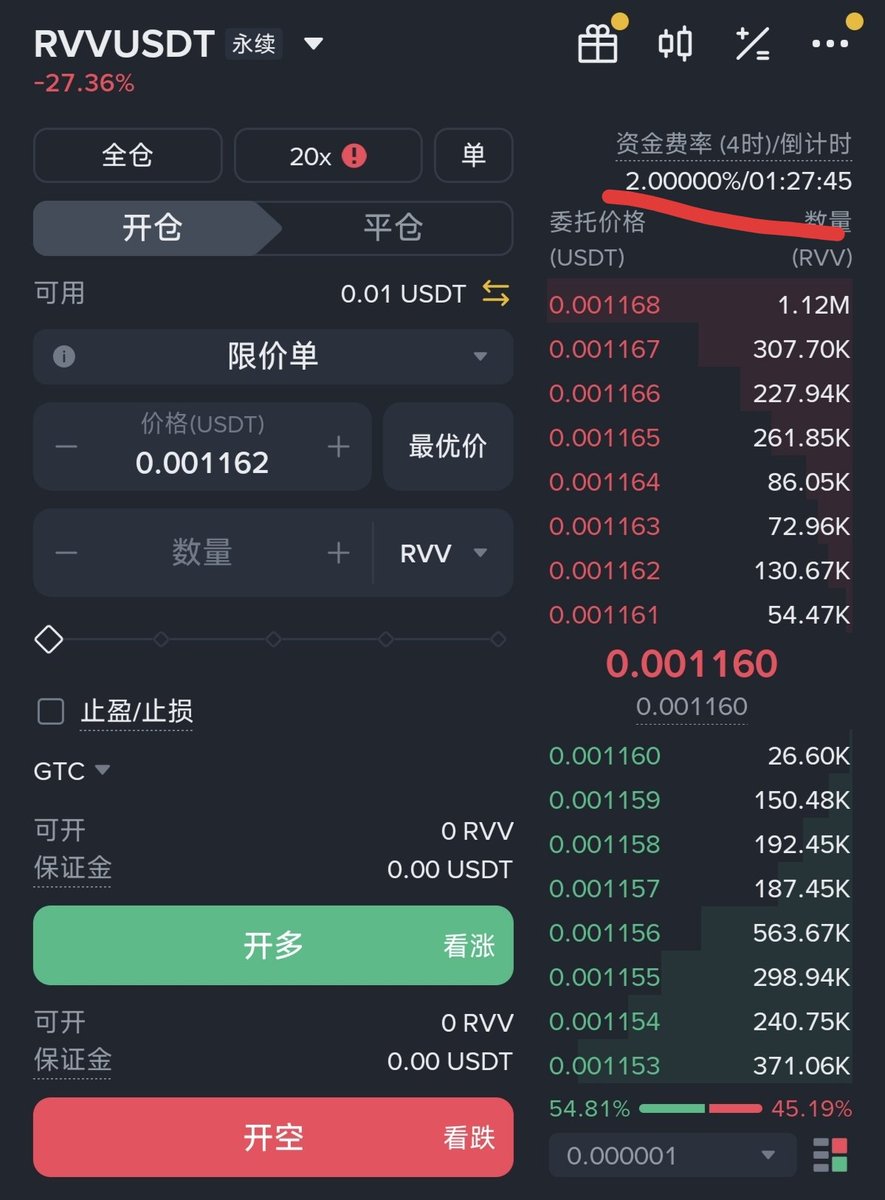This screenshot has width=885, height=1200.
Task: Select the 开仓 tab
Action: click(152, 228)
